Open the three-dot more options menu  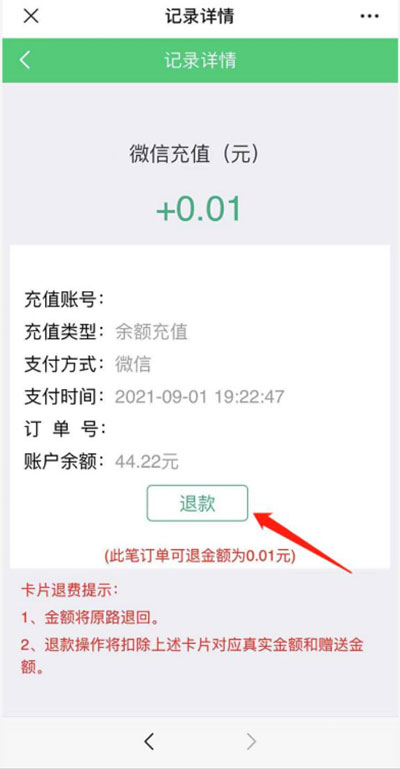[369, 16]
